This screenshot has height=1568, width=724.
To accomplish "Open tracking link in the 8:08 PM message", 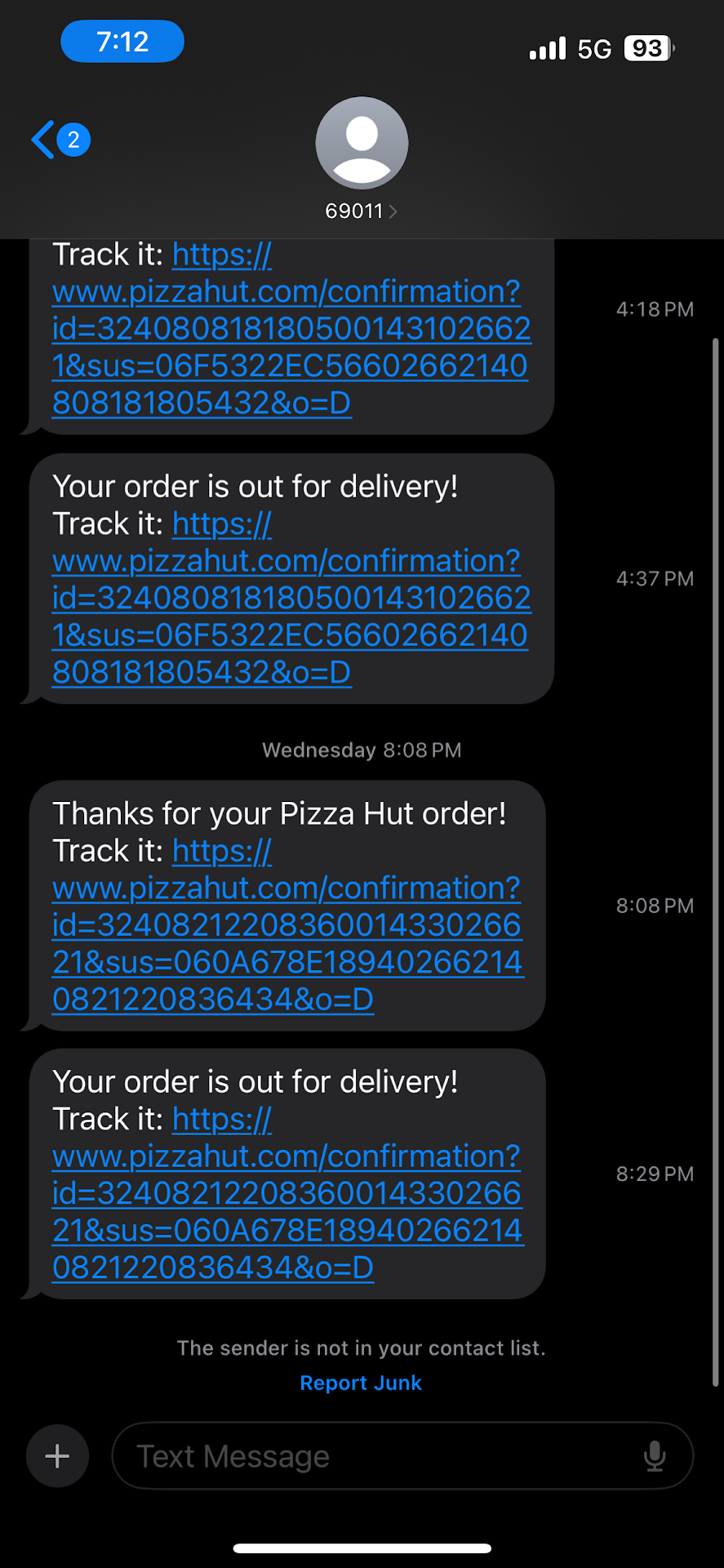I will (286, 925).
